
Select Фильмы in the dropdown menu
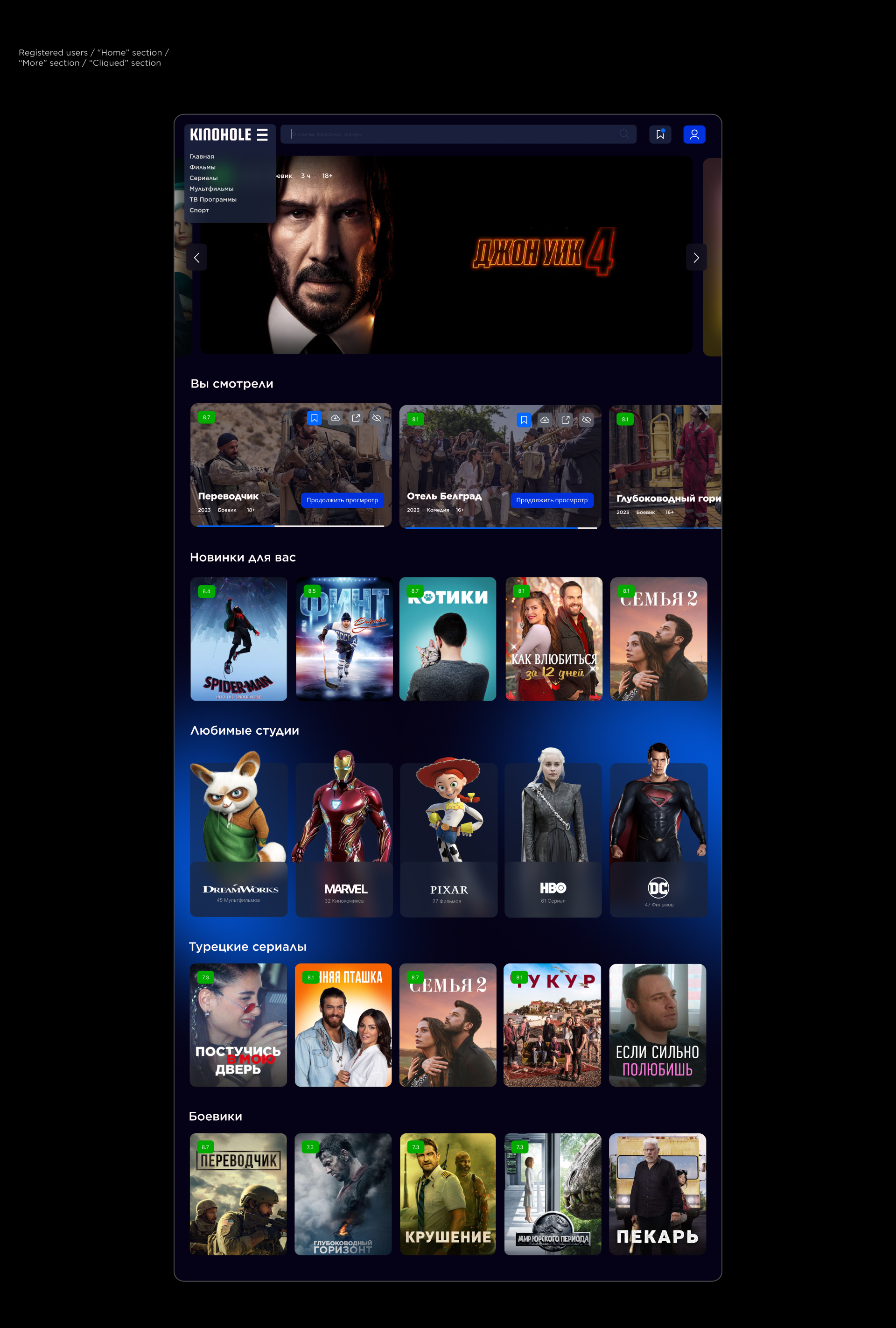click(x=202, y=168)
